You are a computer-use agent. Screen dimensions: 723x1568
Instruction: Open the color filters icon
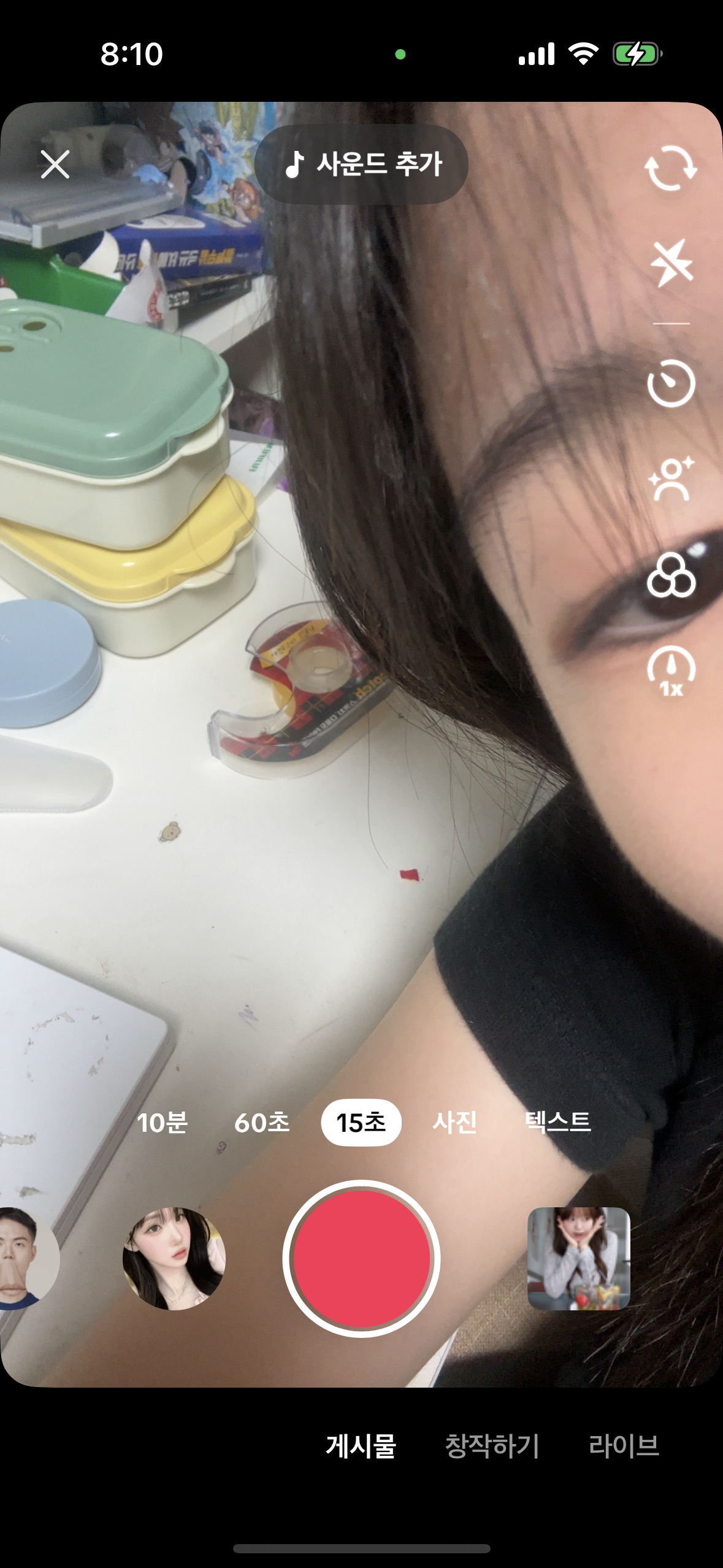(671, 575)
